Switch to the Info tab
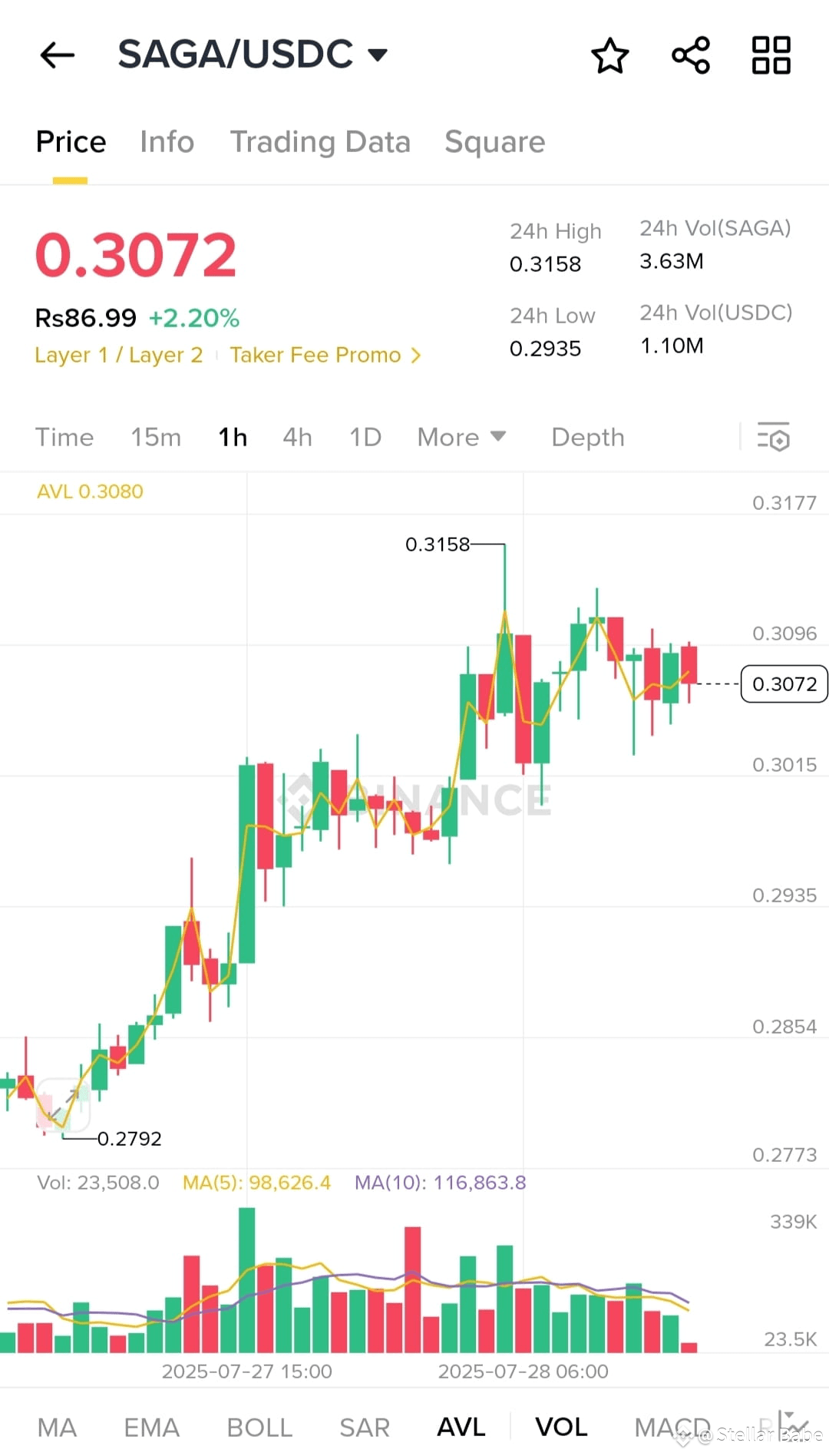 pos(166,141)
